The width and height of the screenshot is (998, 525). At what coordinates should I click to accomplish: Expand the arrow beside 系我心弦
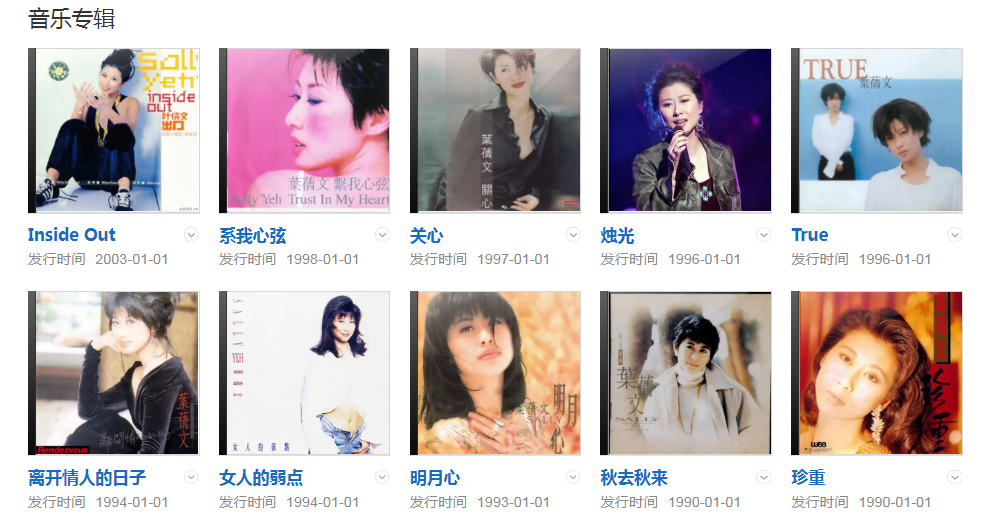382,235
